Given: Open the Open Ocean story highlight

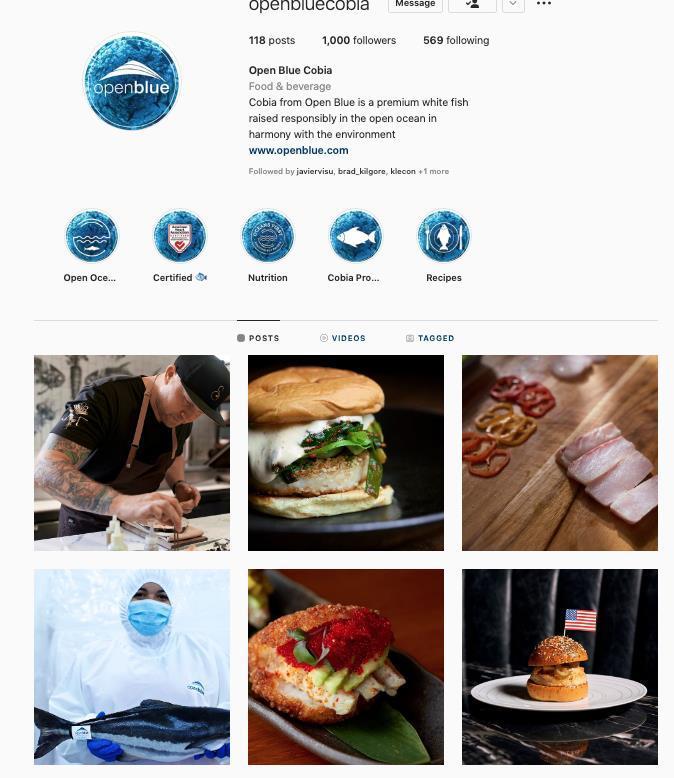Looking at the screenshot, I should pos(91,237).
